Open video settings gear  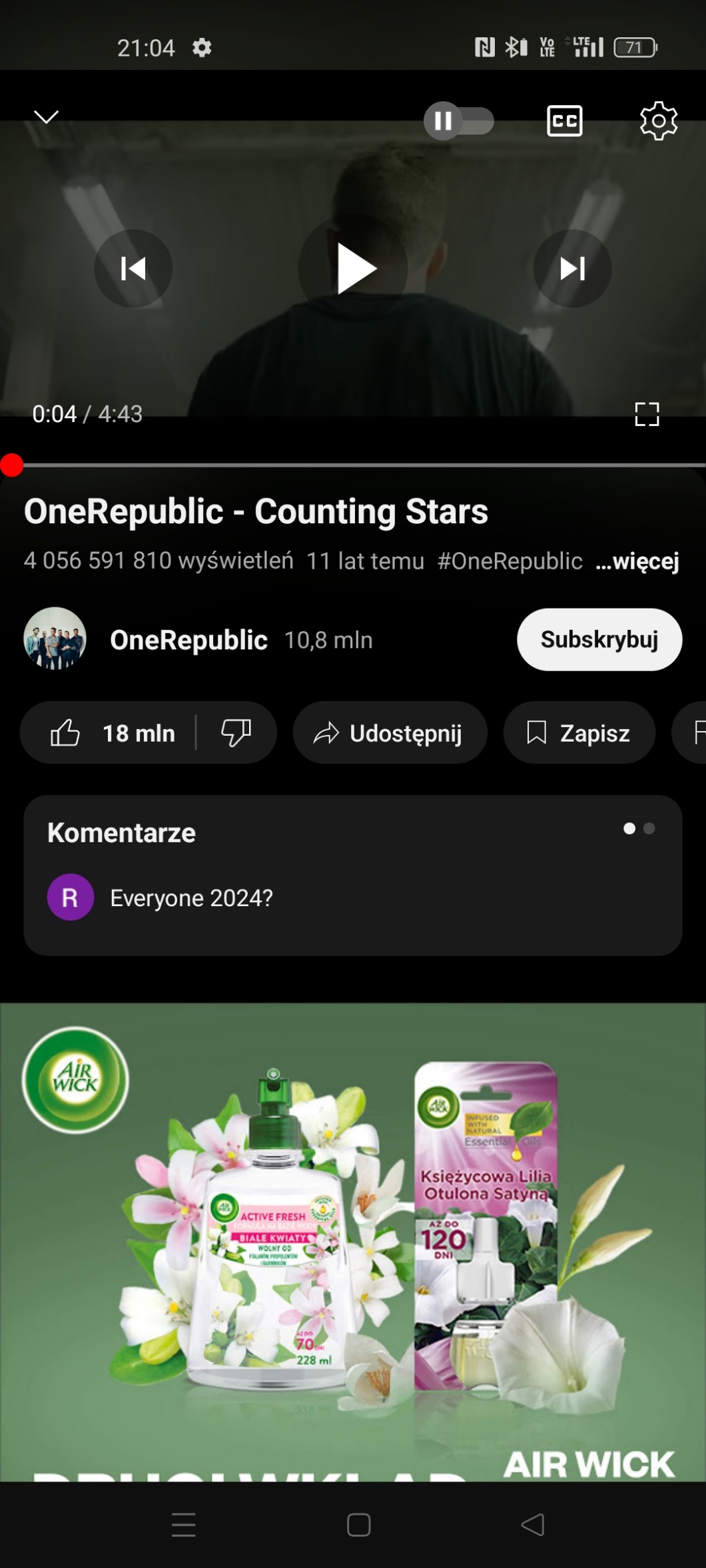click(x=658, y=121)
